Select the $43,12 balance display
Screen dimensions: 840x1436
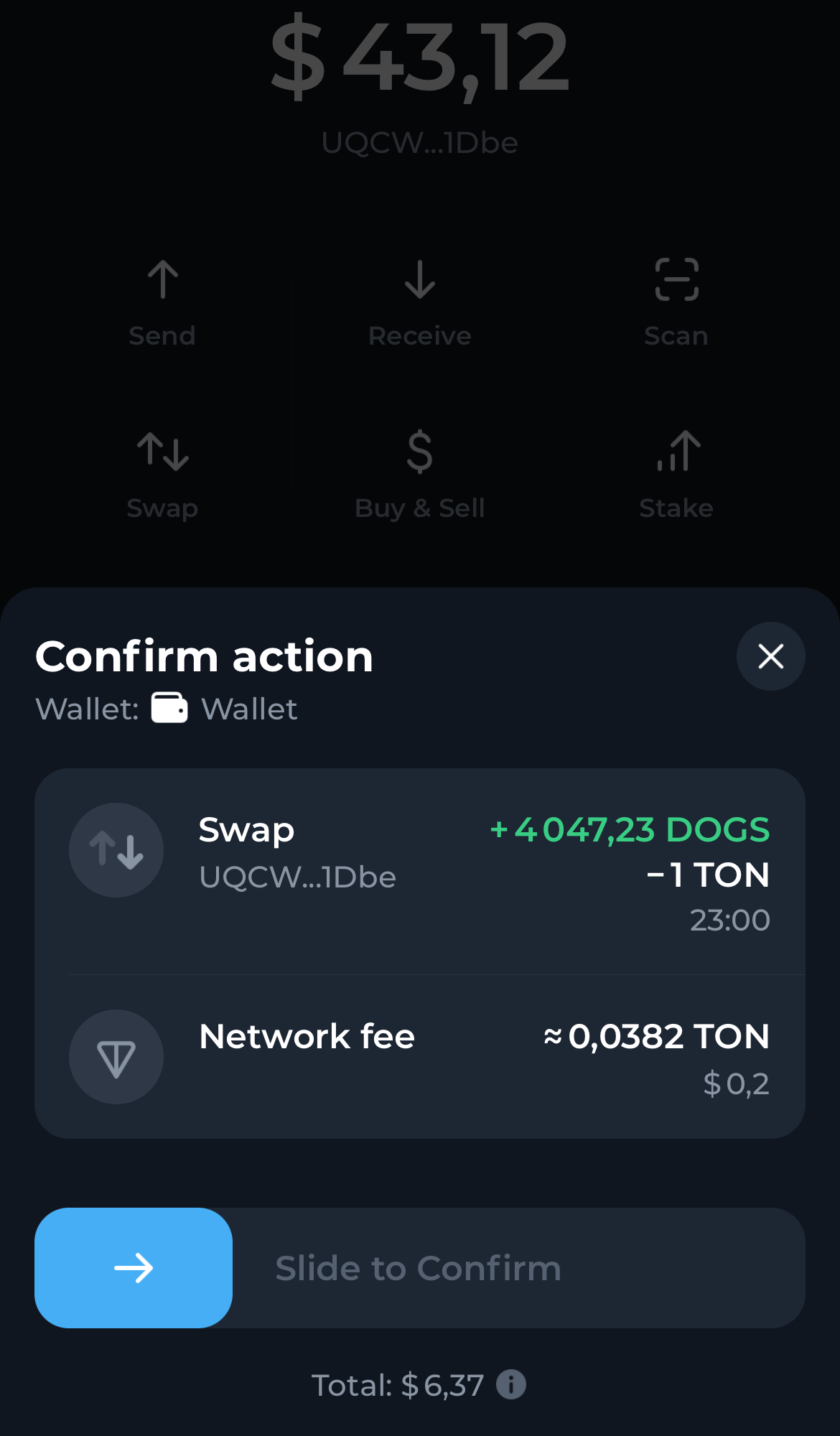click(419, 57)
